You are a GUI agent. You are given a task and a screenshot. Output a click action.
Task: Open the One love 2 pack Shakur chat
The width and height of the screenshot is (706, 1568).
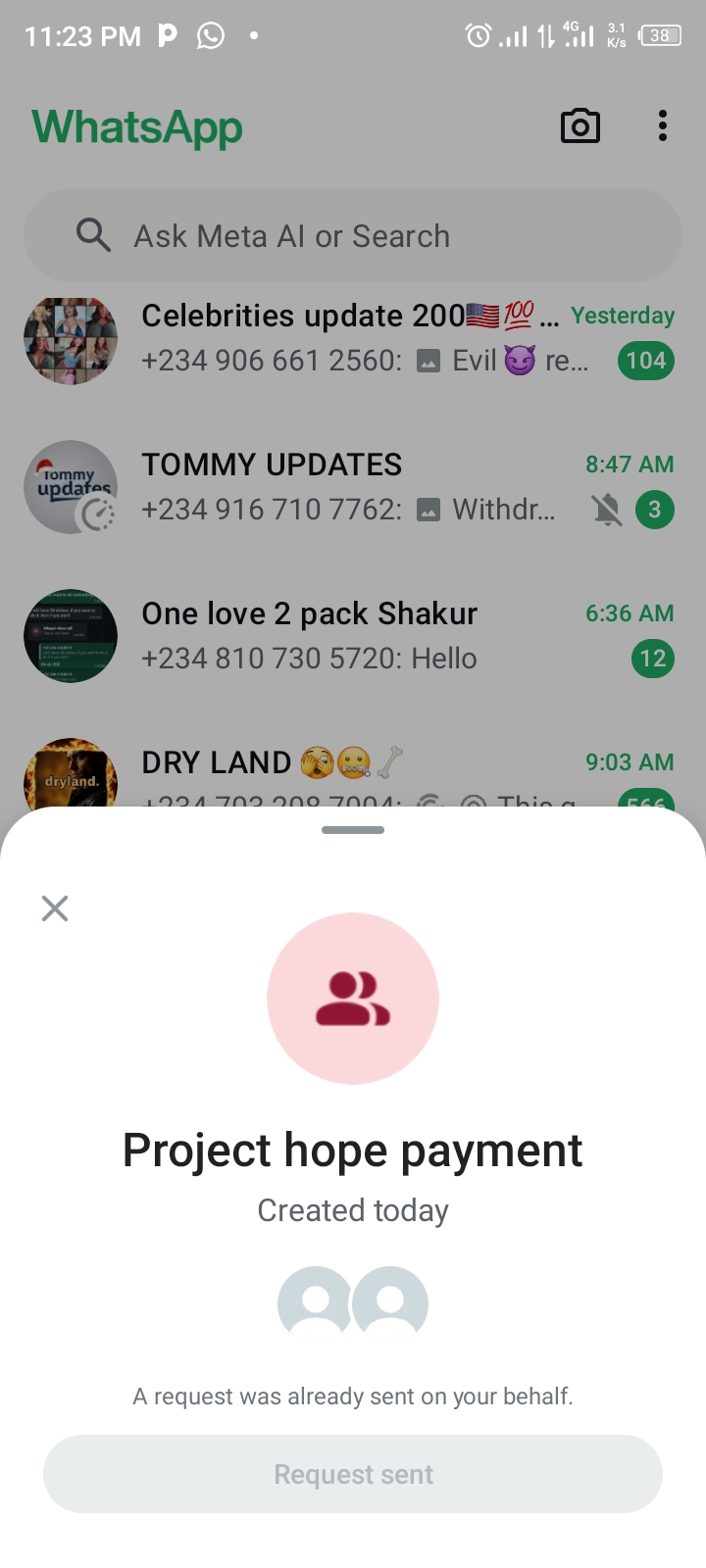[353, 636]
